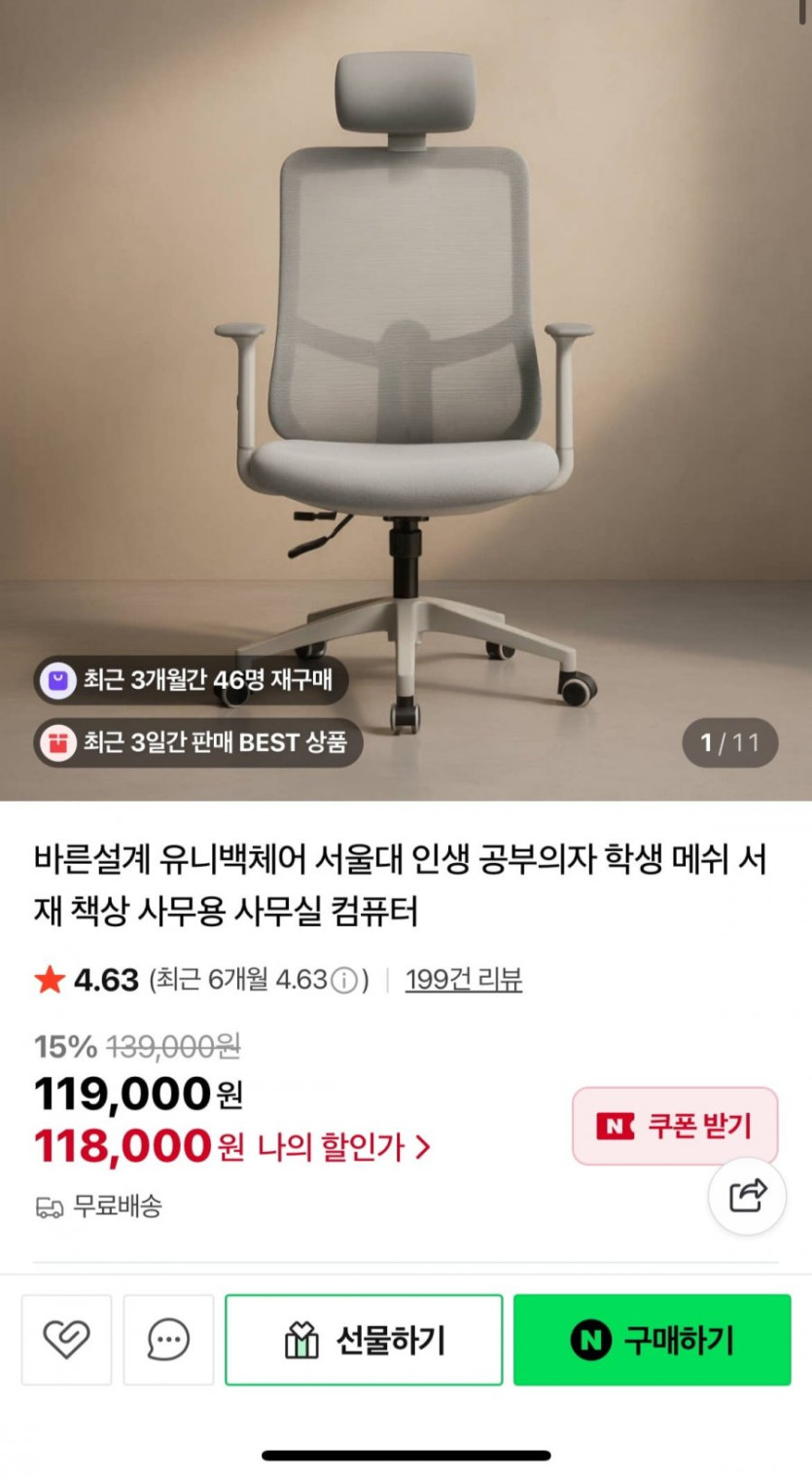Open the 199건 리뷰 reviews link
812x1477 pixels.
463,980
